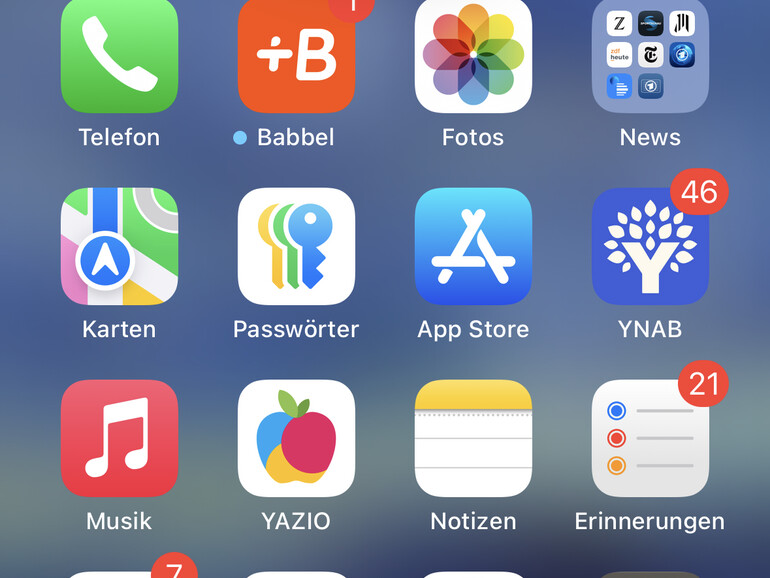Open the Notizen app

pos(473,438)
